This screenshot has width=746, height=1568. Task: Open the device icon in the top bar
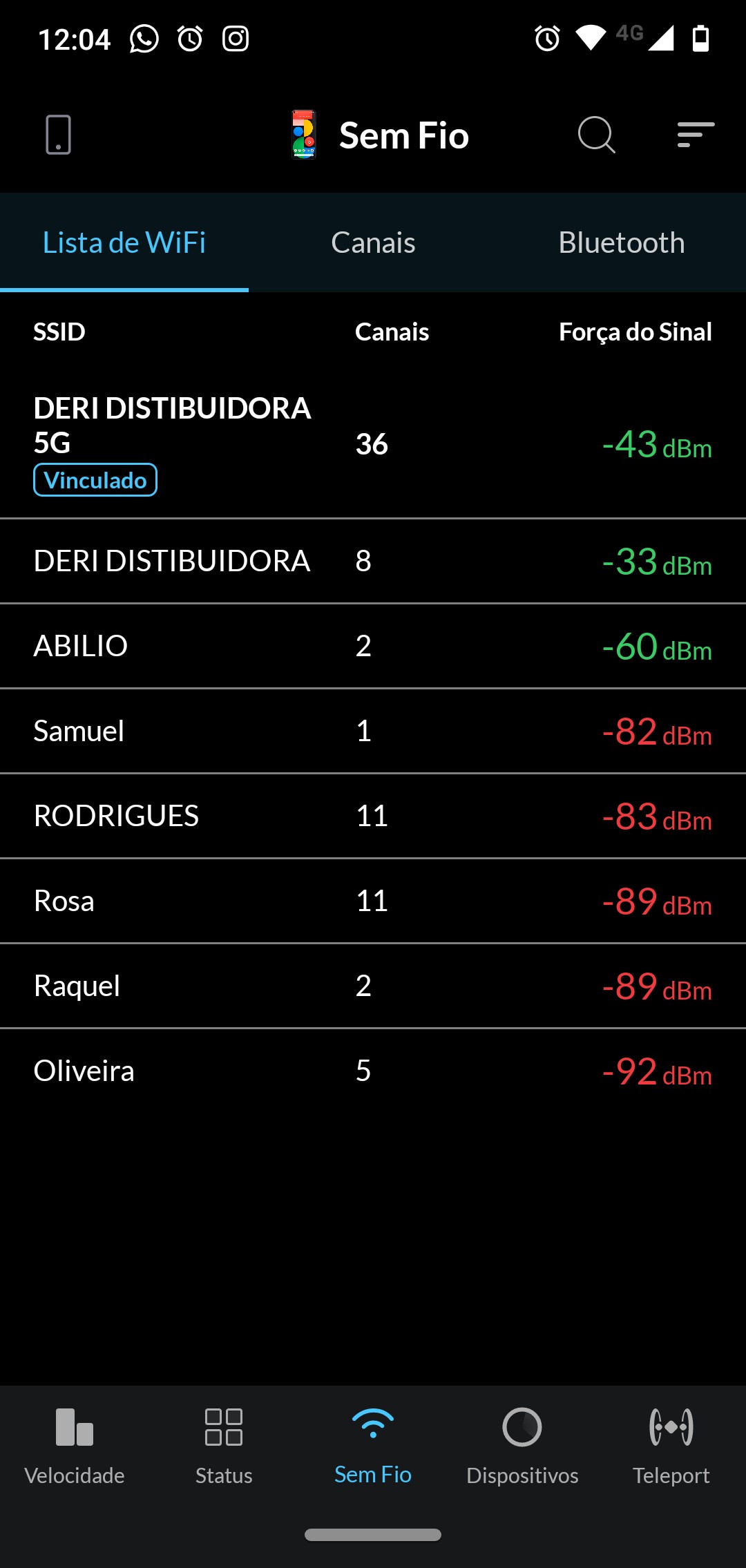pos(58,135)
